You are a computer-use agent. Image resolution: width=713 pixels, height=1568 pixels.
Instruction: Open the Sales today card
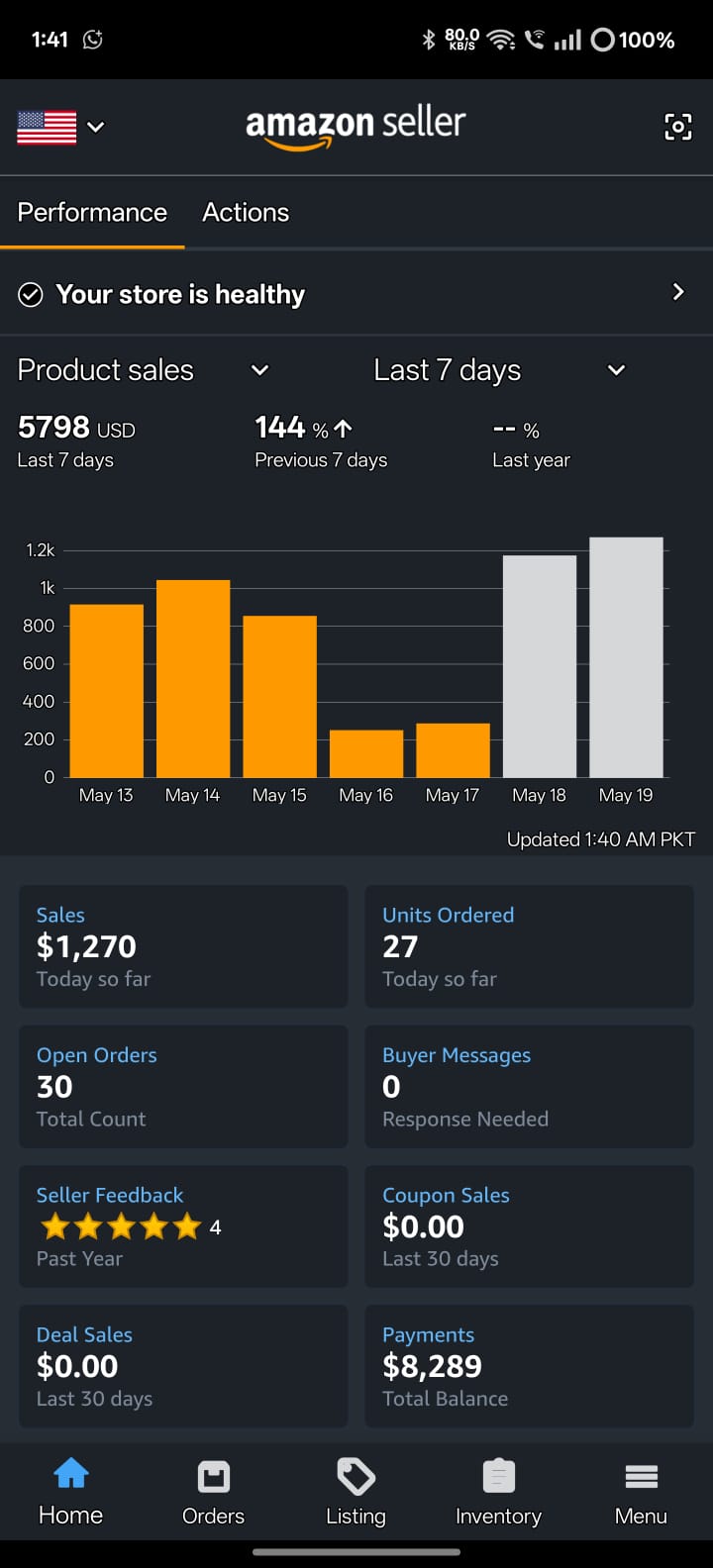click(x=183, y=946)
